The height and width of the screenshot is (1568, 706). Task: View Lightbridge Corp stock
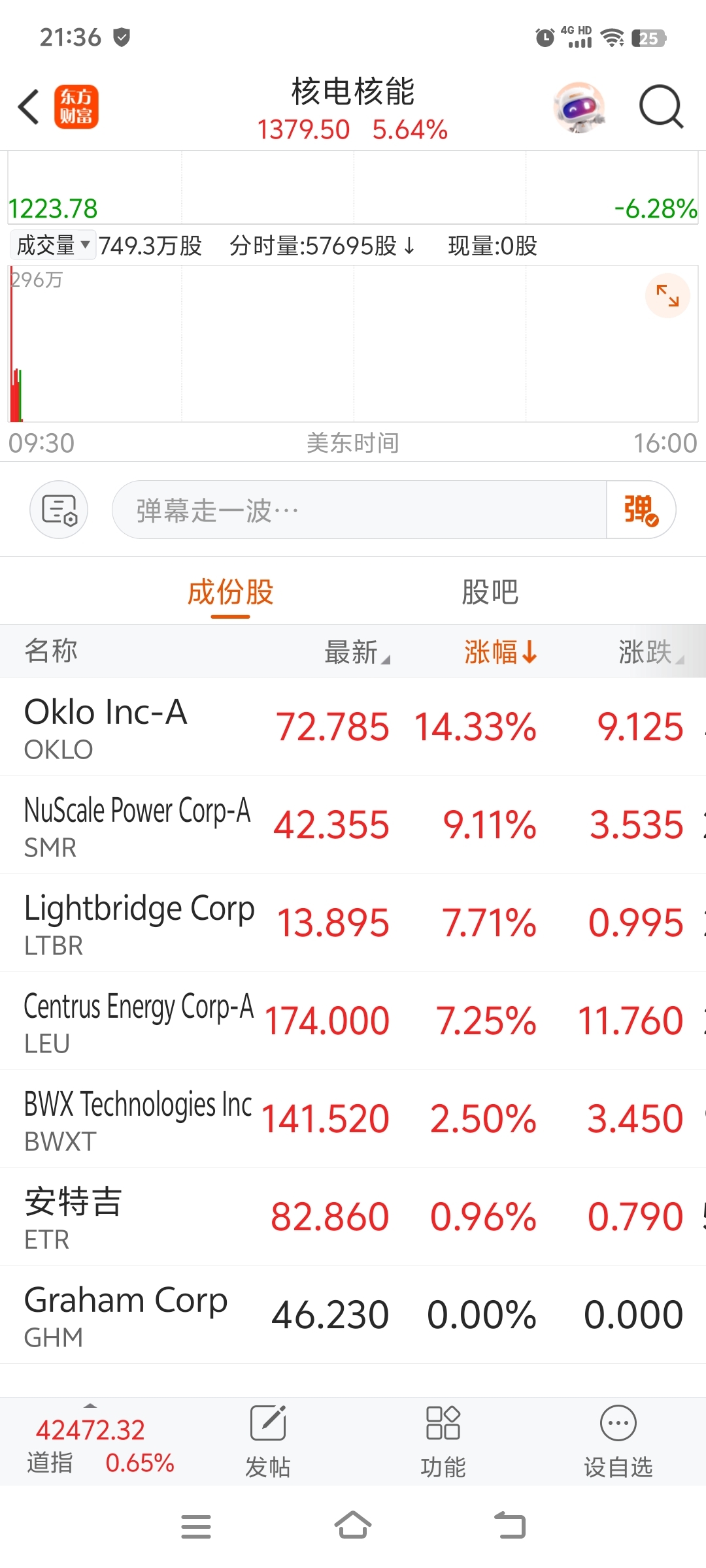(353, 923)
